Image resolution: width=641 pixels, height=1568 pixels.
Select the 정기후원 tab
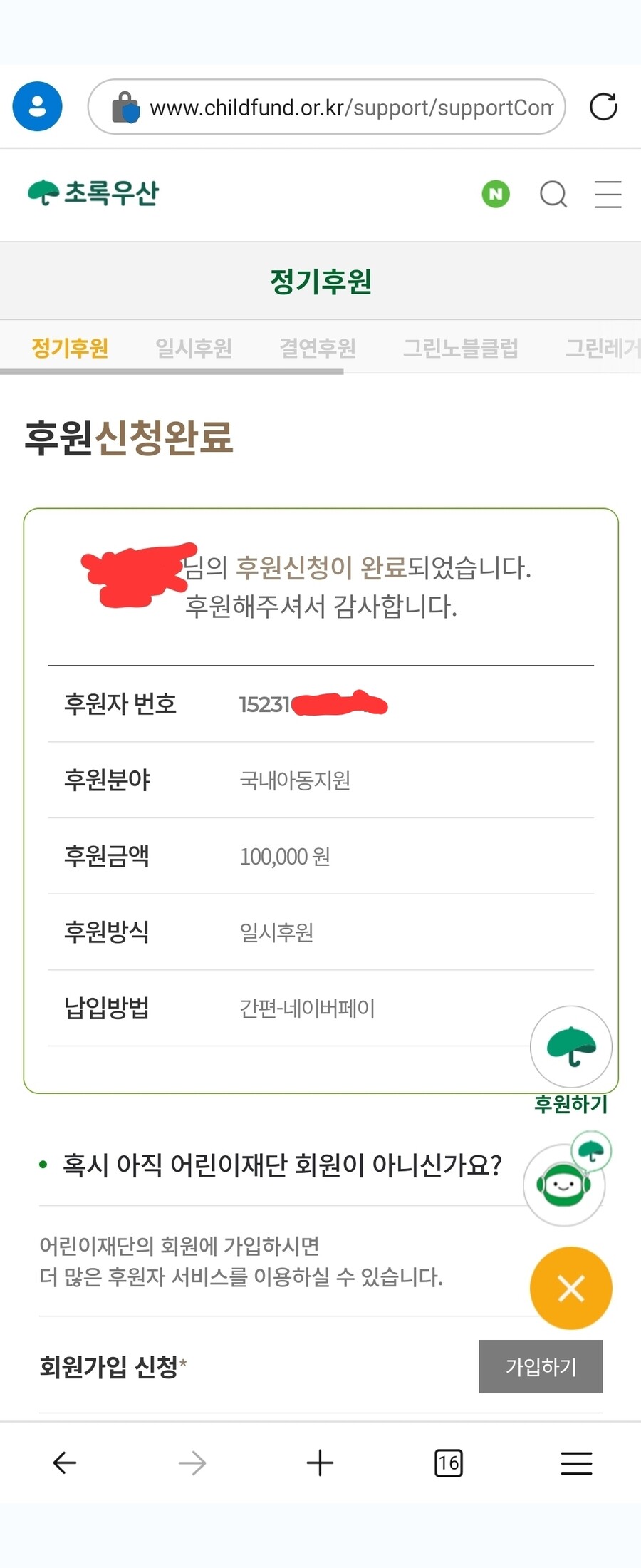click(70, 348)
